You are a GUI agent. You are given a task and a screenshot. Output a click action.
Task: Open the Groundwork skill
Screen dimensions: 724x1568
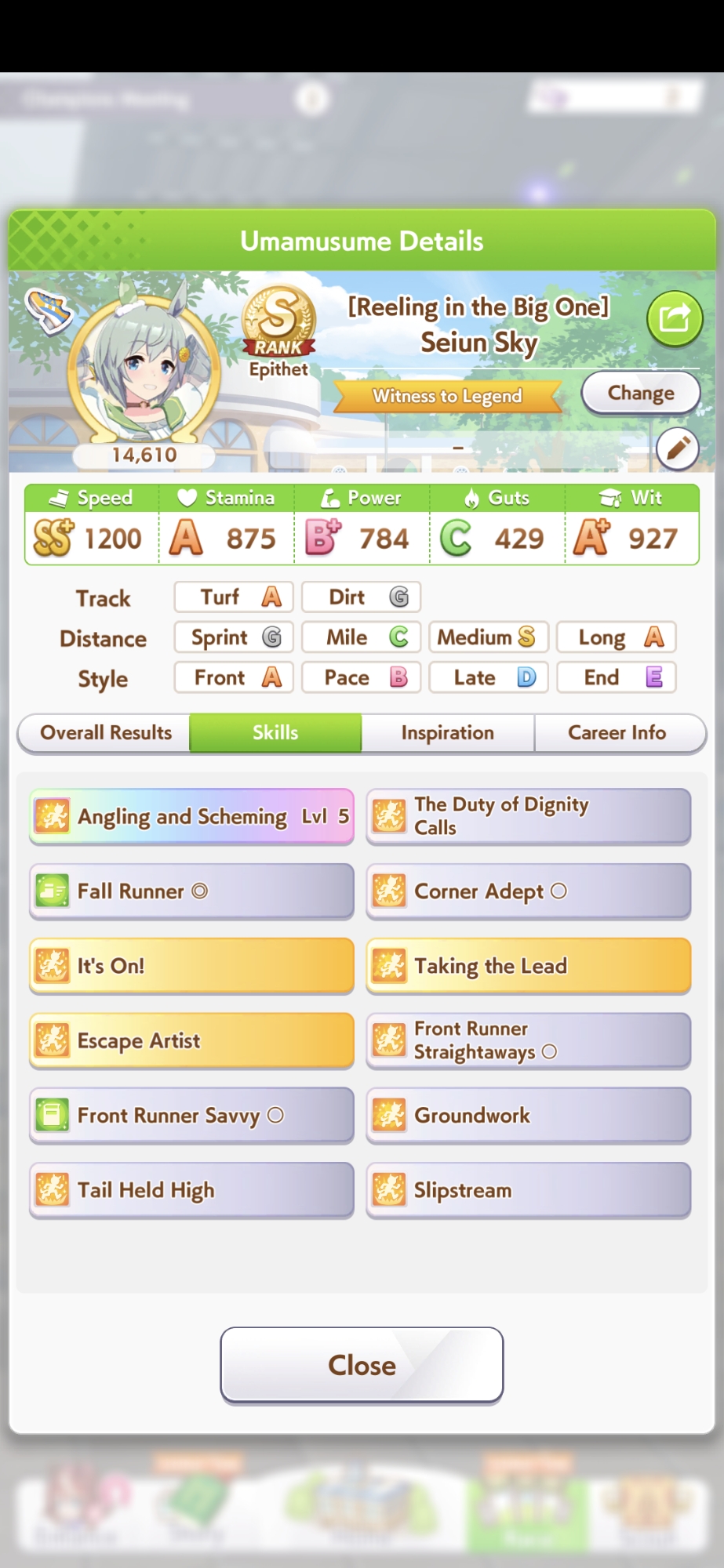[528, 1115]
